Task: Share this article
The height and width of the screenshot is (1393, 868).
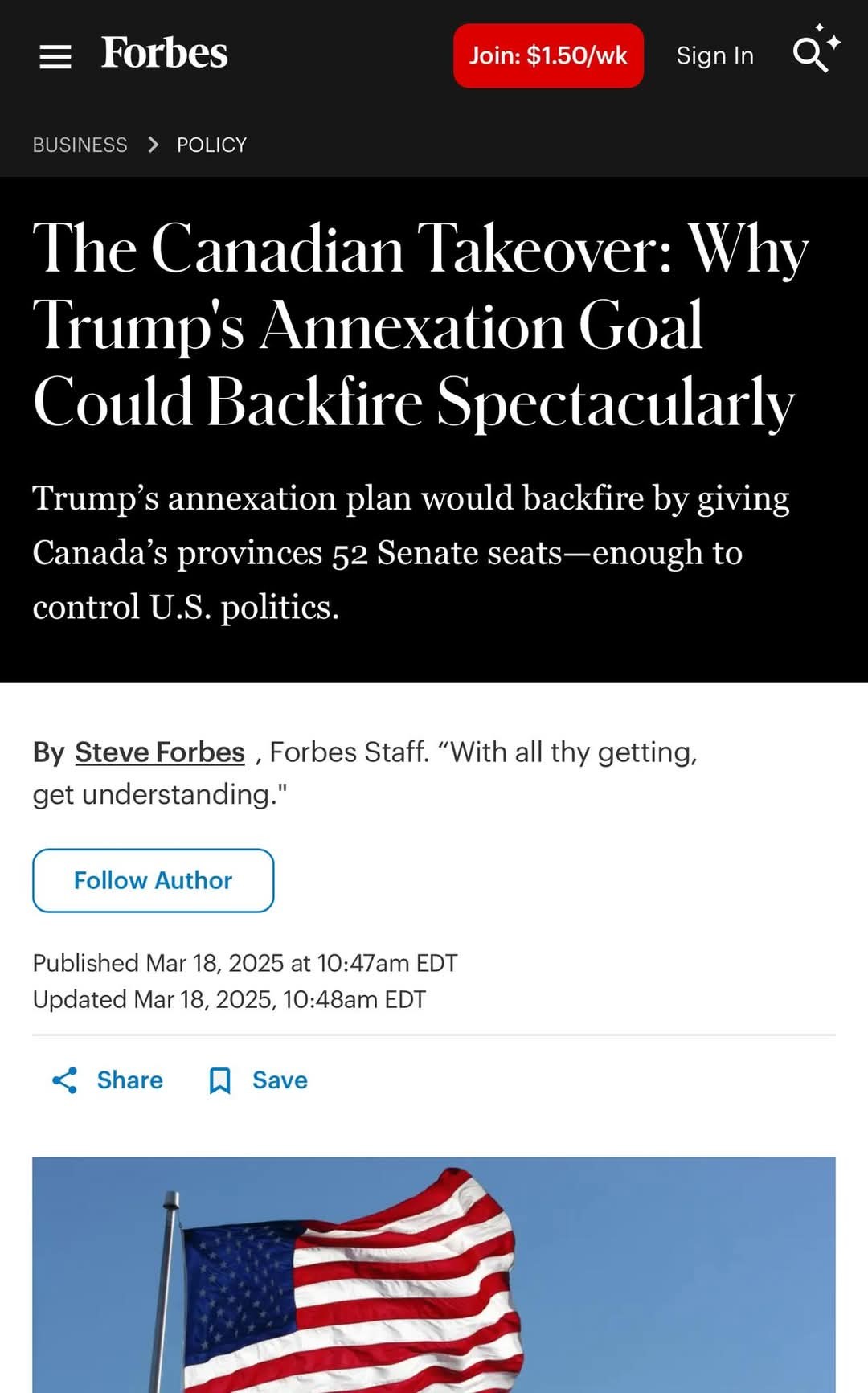Action: coord(107,1080)
